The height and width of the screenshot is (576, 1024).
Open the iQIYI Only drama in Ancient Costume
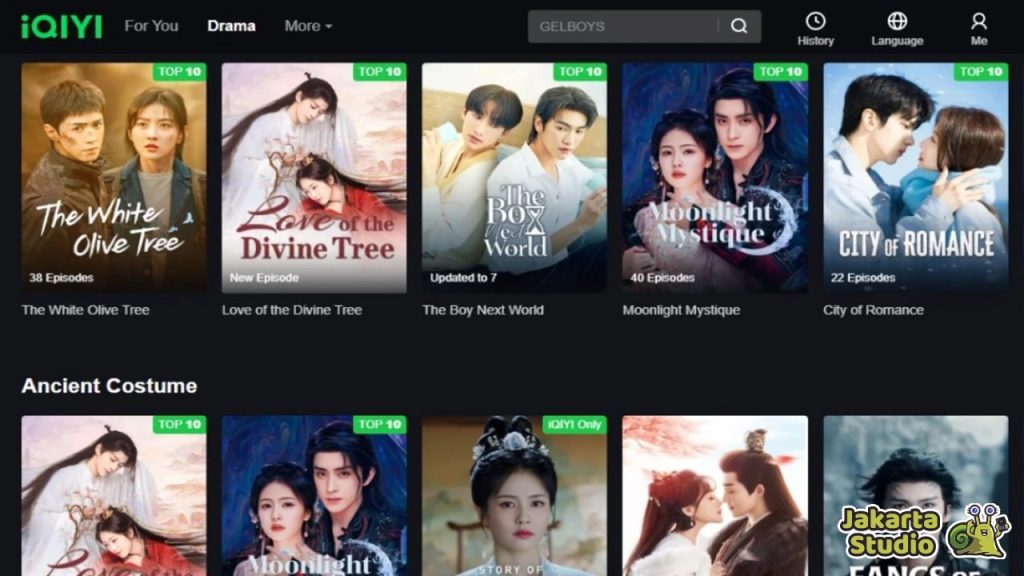pos(514,495)
